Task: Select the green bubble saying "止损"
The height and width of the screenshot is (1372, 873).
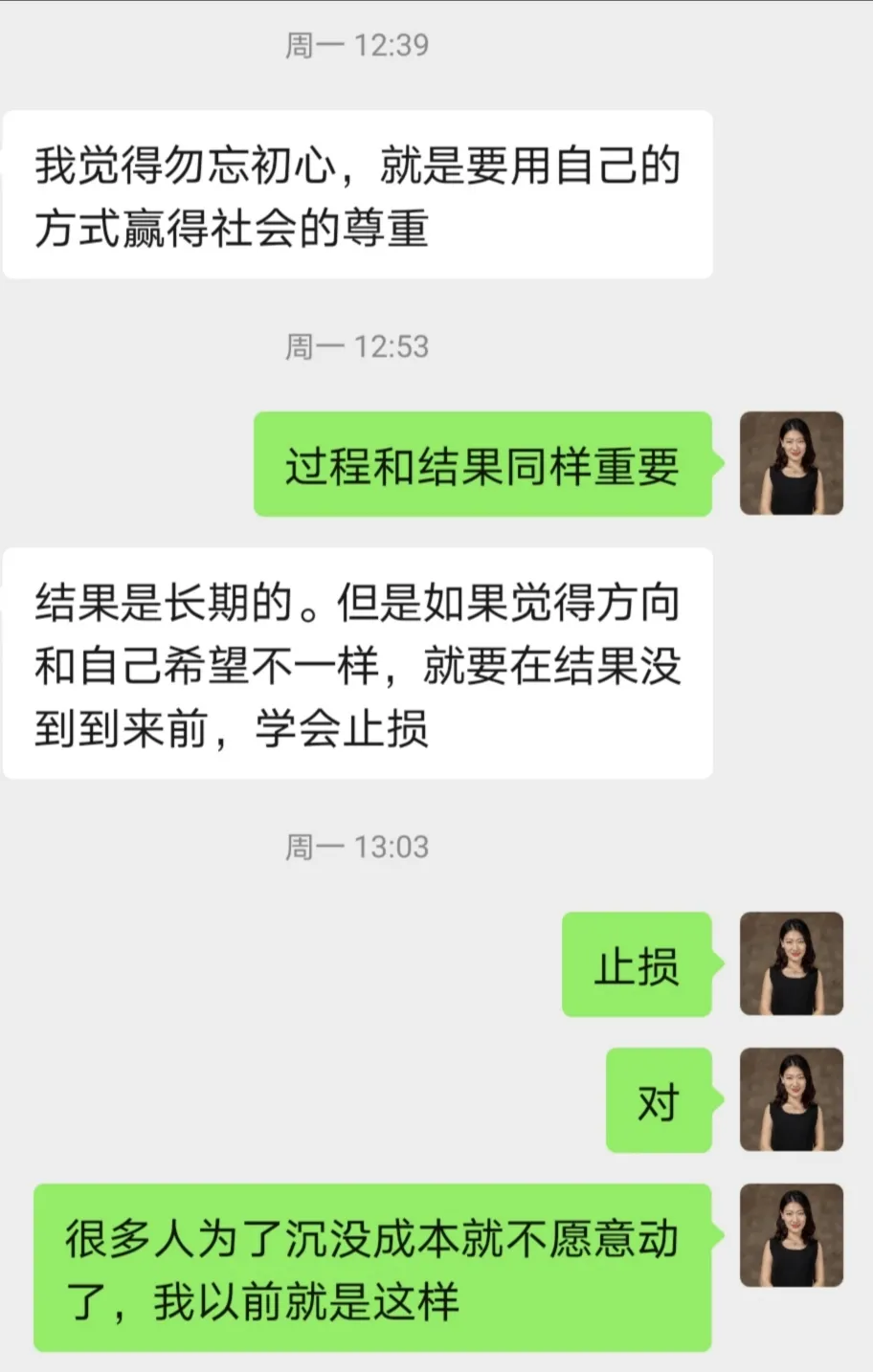Action: pos(637,966)
